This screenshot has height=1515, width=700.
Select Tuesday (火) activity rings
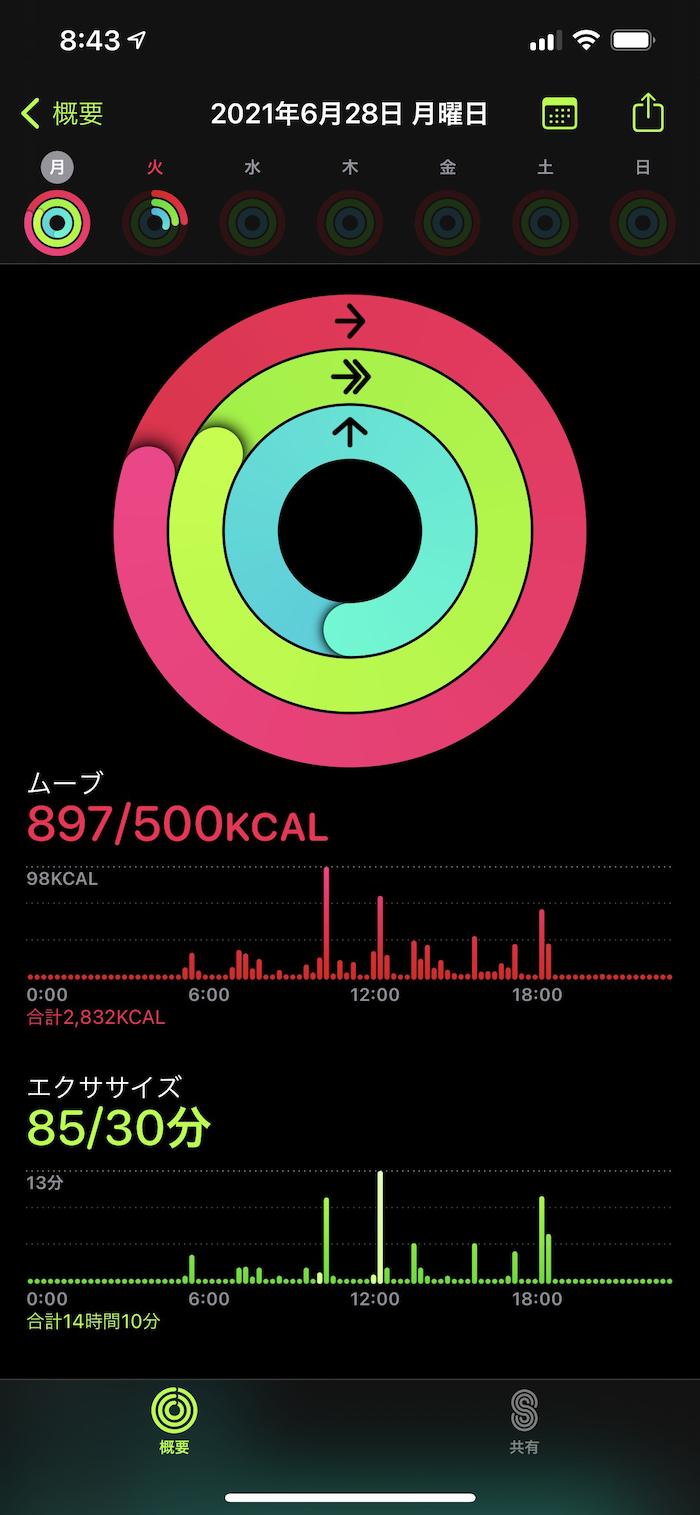tap(155, 222)
